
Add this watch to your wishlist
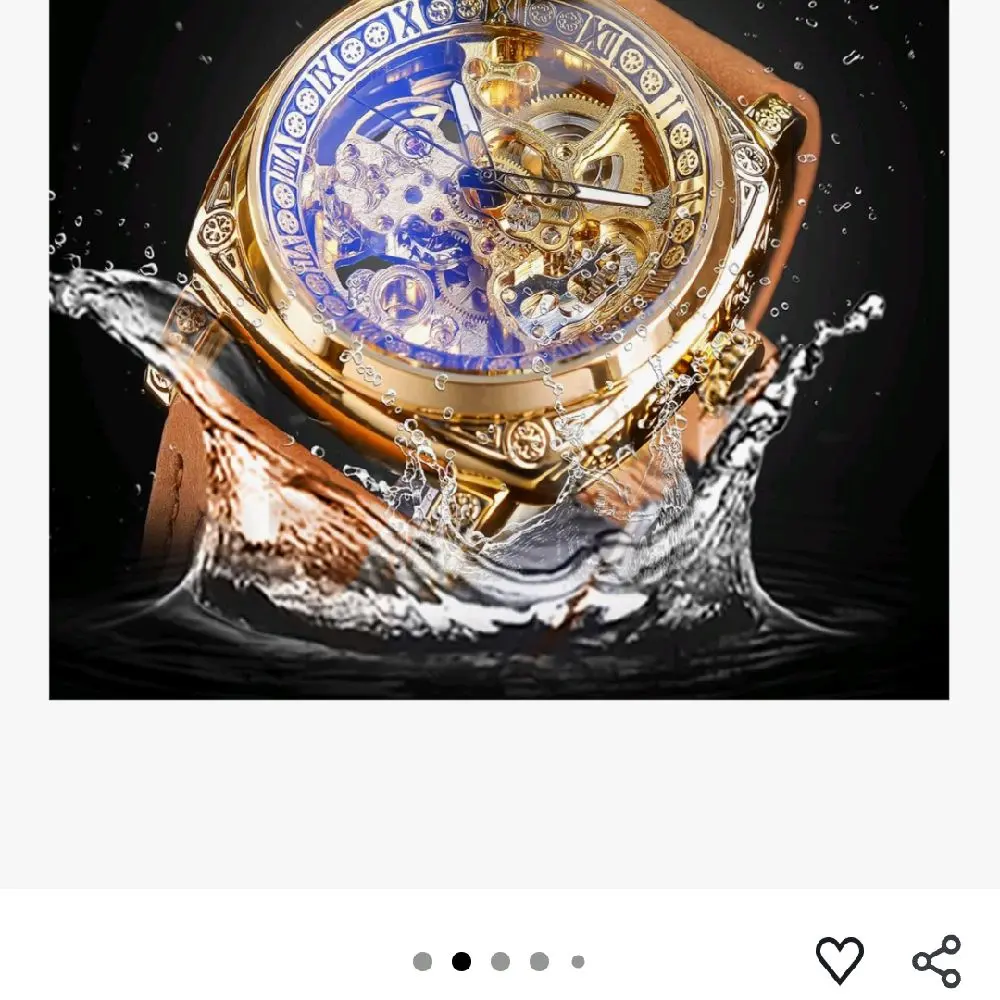tap(839, 960)
